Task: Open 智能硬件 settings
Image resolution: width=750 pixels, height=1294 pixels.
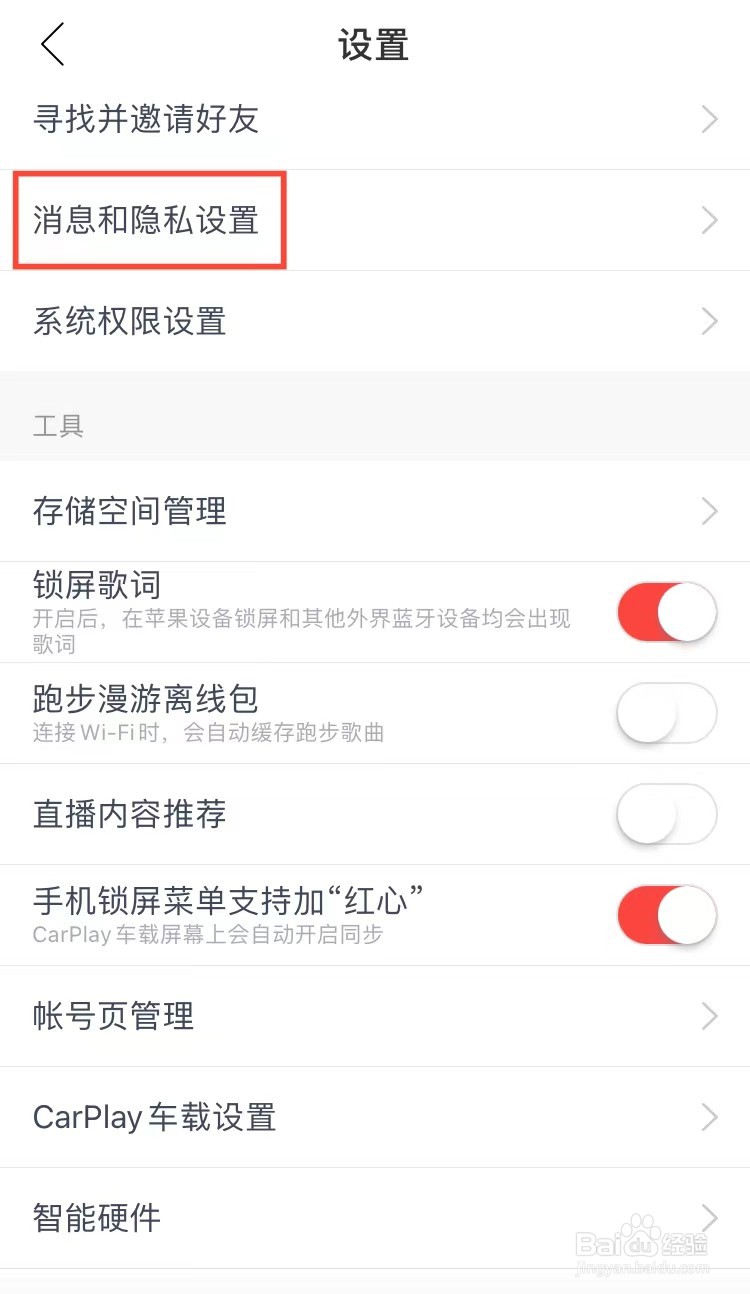Action: click(375, 1218)
